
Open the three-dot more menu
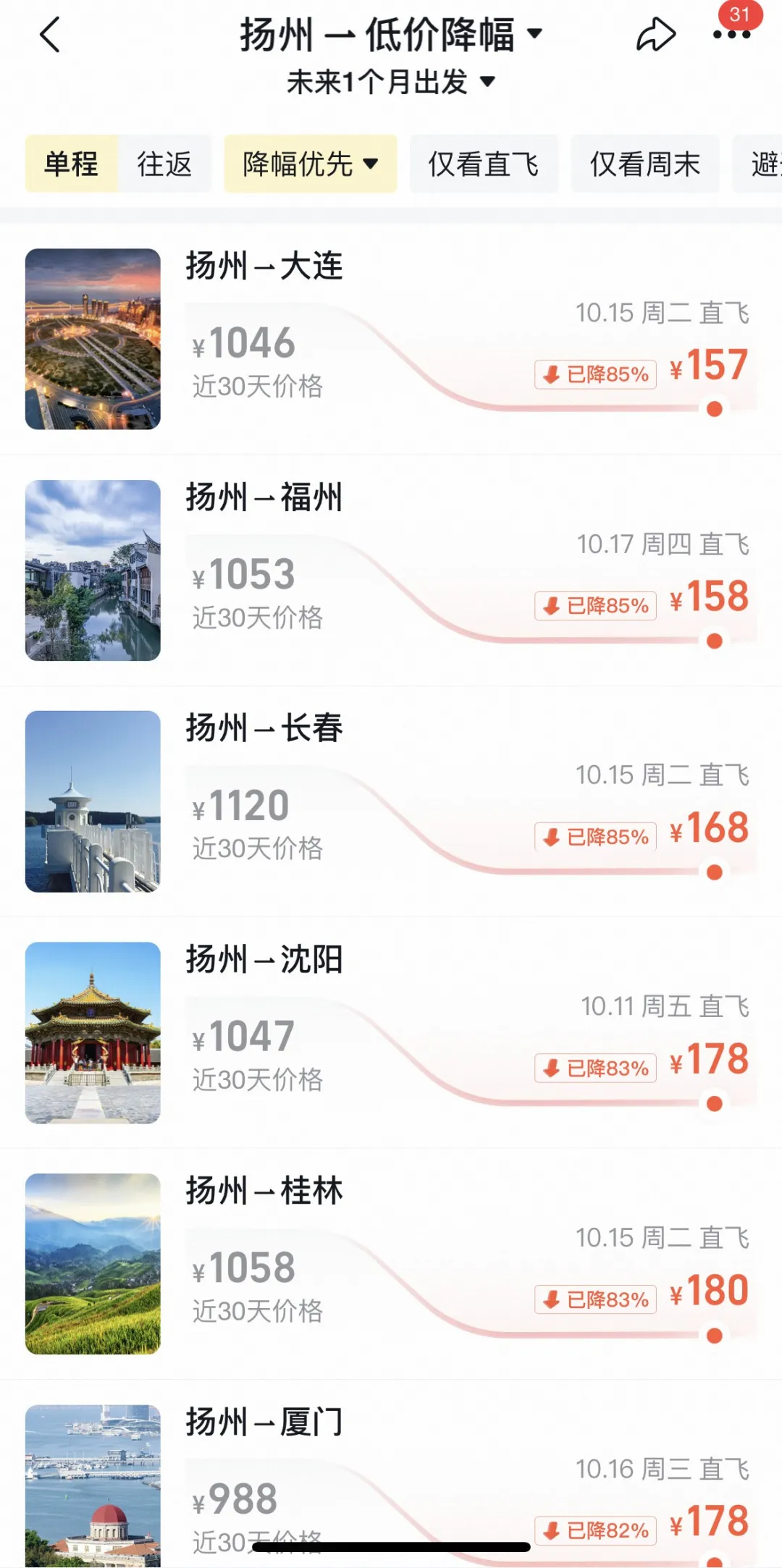click(x=731, y=35)
